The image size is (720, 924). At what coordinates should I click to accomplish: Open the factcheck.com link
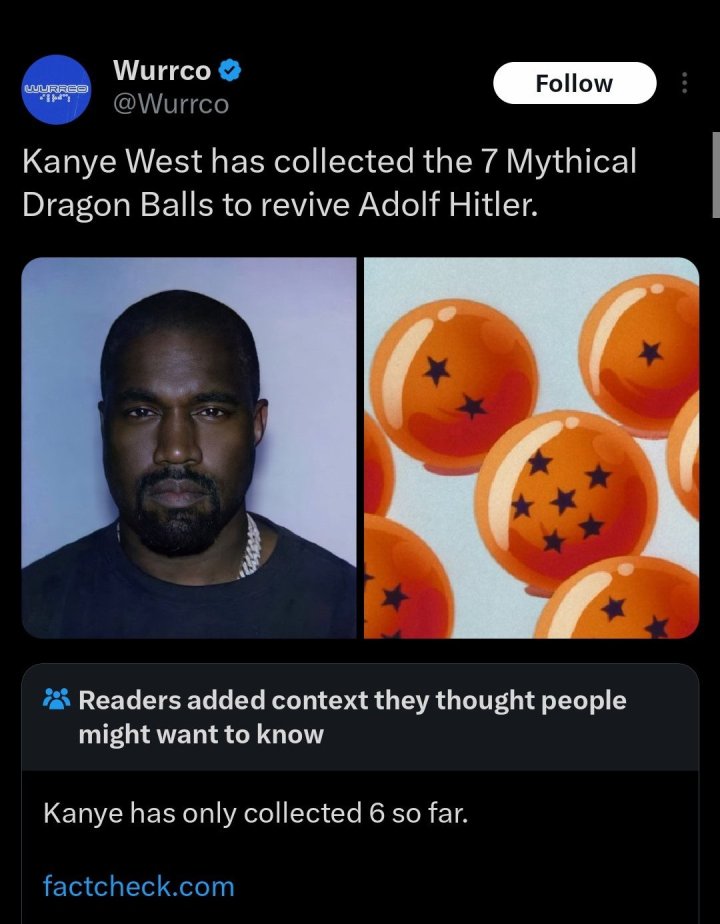coord(138,885)
